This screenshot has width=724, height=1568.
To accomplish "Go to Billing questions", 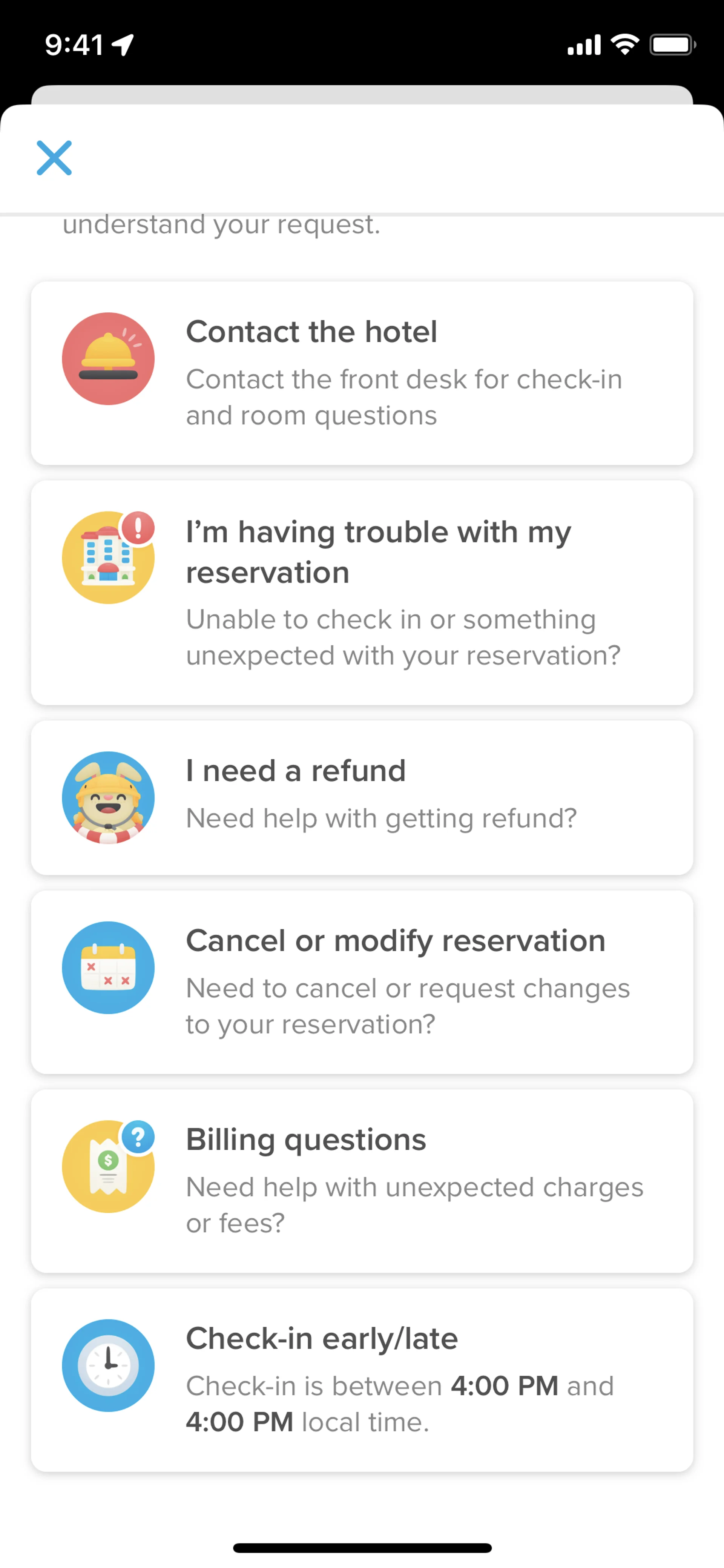I will click(x=362, y=1181).
